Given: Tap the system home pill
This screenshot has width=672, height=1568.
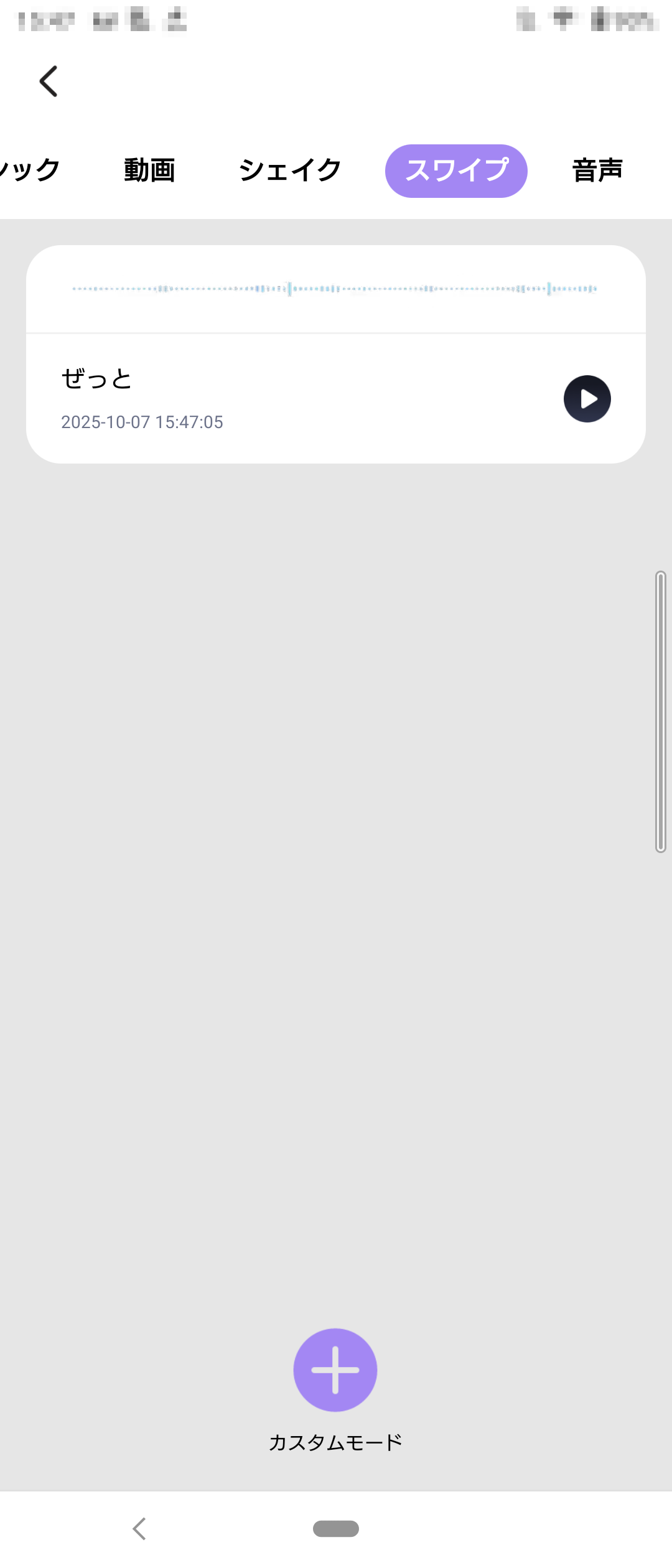Looking at the screenshot, I should point(336,1528).
